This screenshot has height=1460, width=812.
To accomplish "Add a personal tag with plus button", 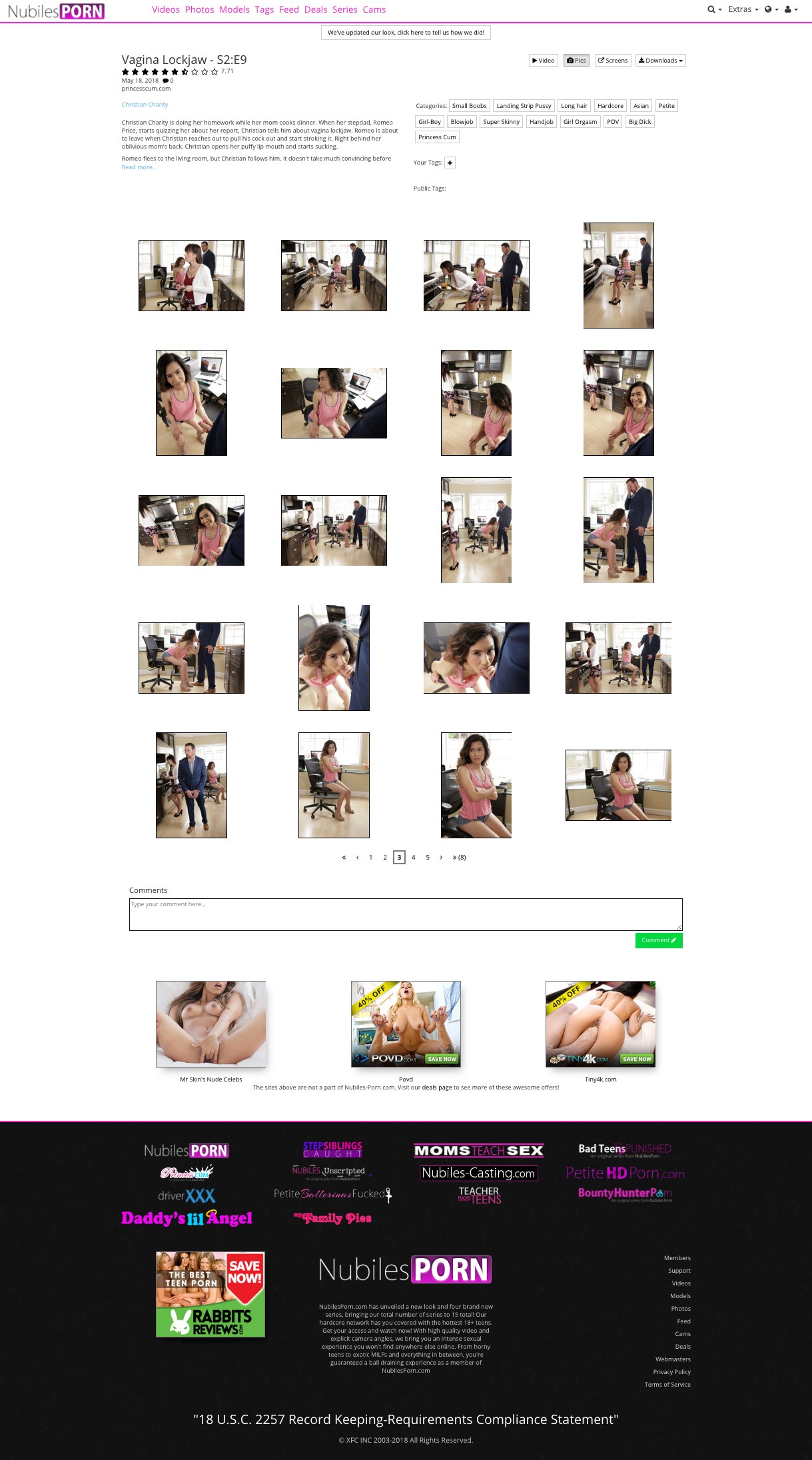I will click(x=450, y=163).
